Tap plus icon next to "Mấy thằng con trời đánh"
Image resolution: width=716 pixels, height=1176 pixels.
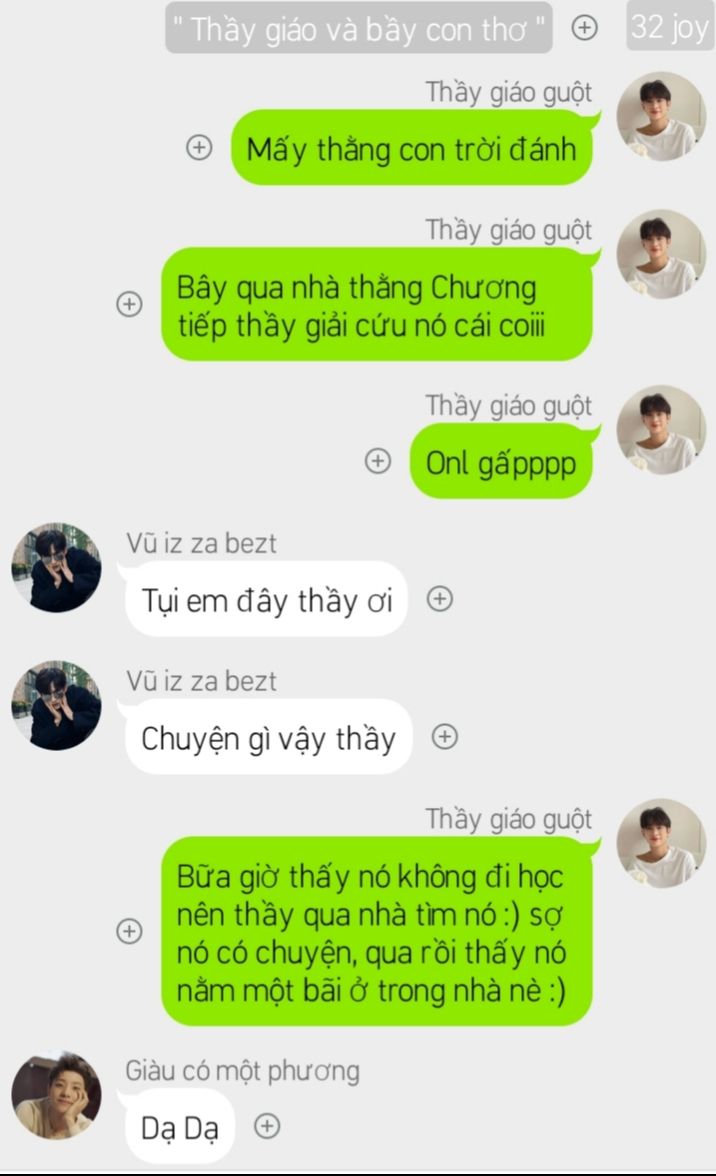click(199, 147)
